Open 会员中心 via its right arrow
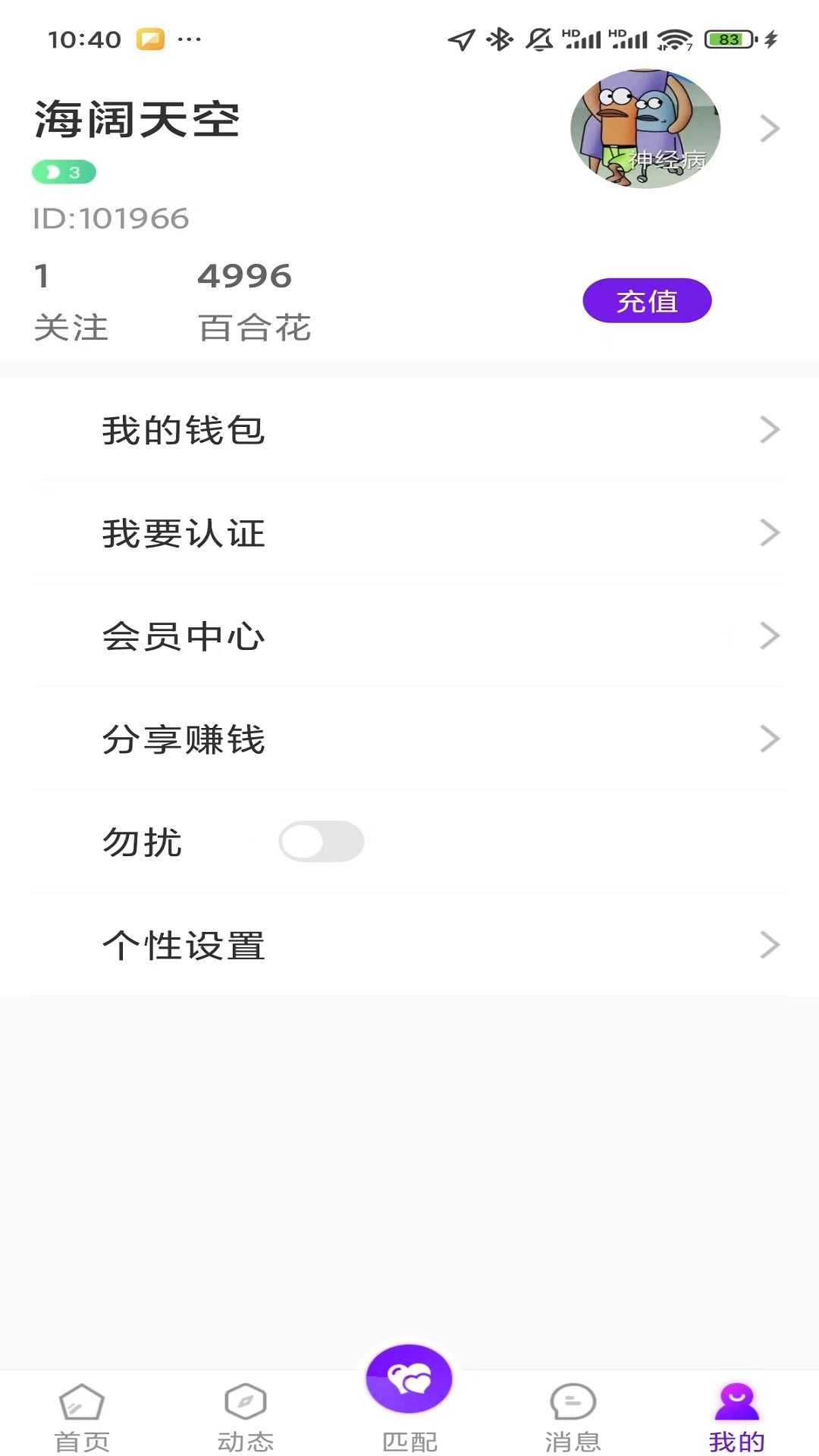Screen dimensions: 819x1456 [770, 636]
